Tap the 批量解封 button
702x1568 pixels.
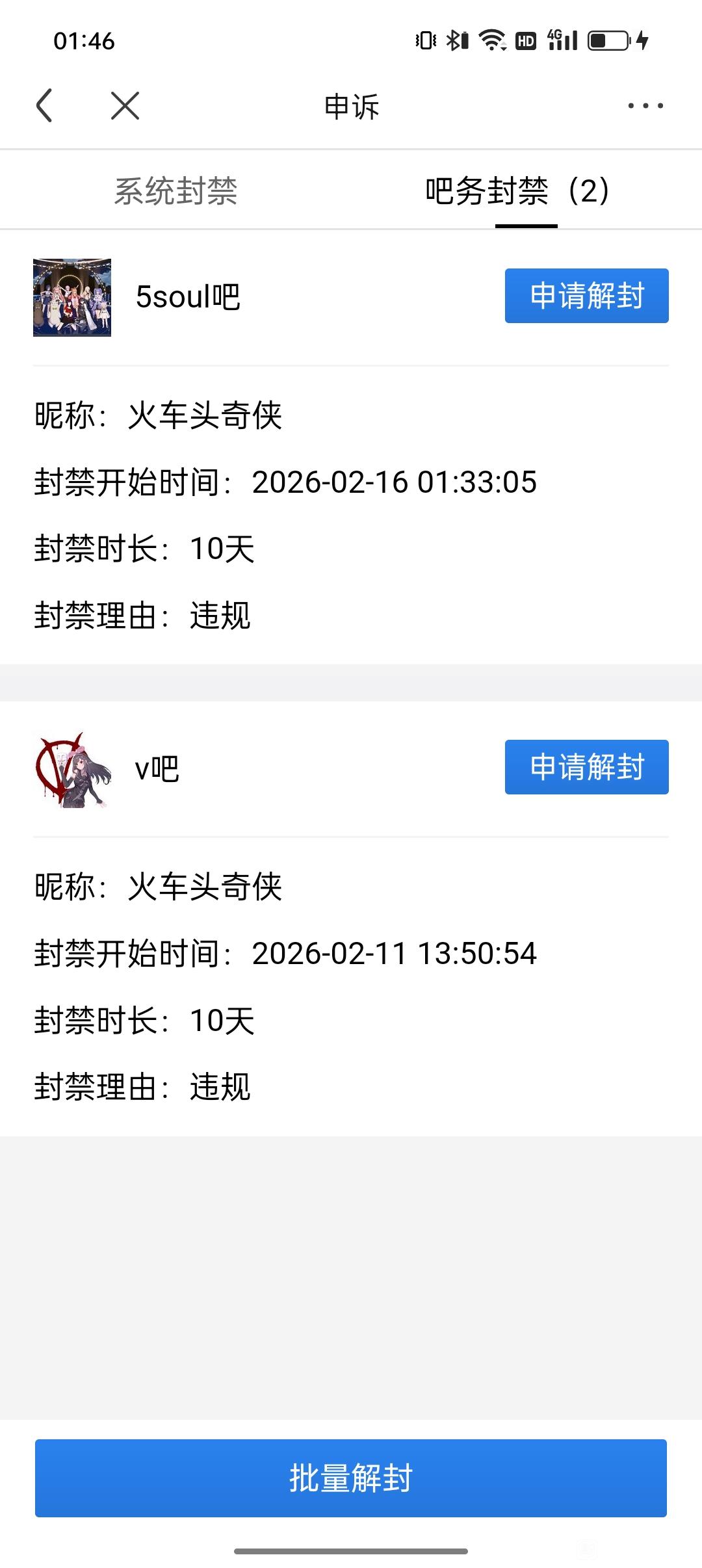pos(351,1478)
